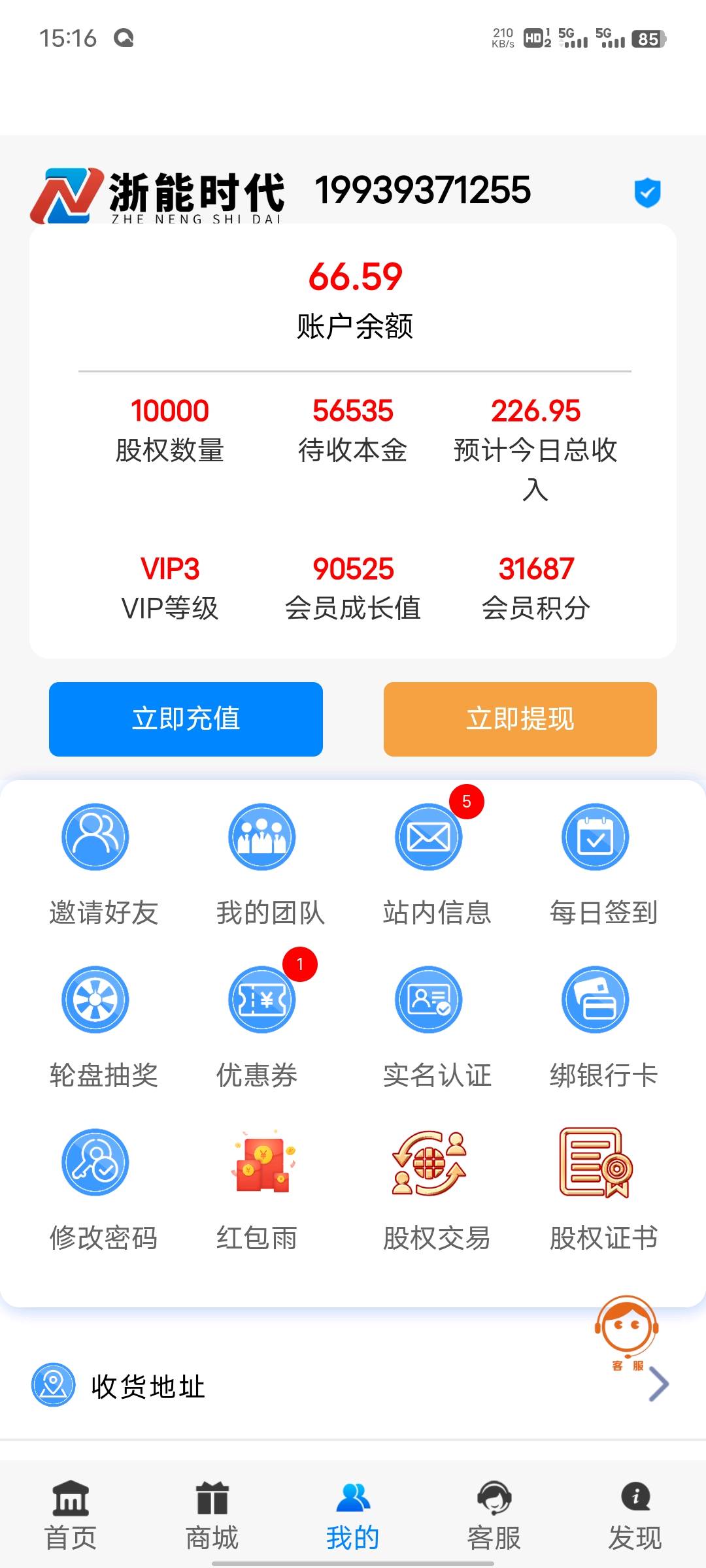Spin the 轮盘抽奖 lucky wheel icon
The width and height of the screenshot is (706, 1568).
coord(94,1000)
